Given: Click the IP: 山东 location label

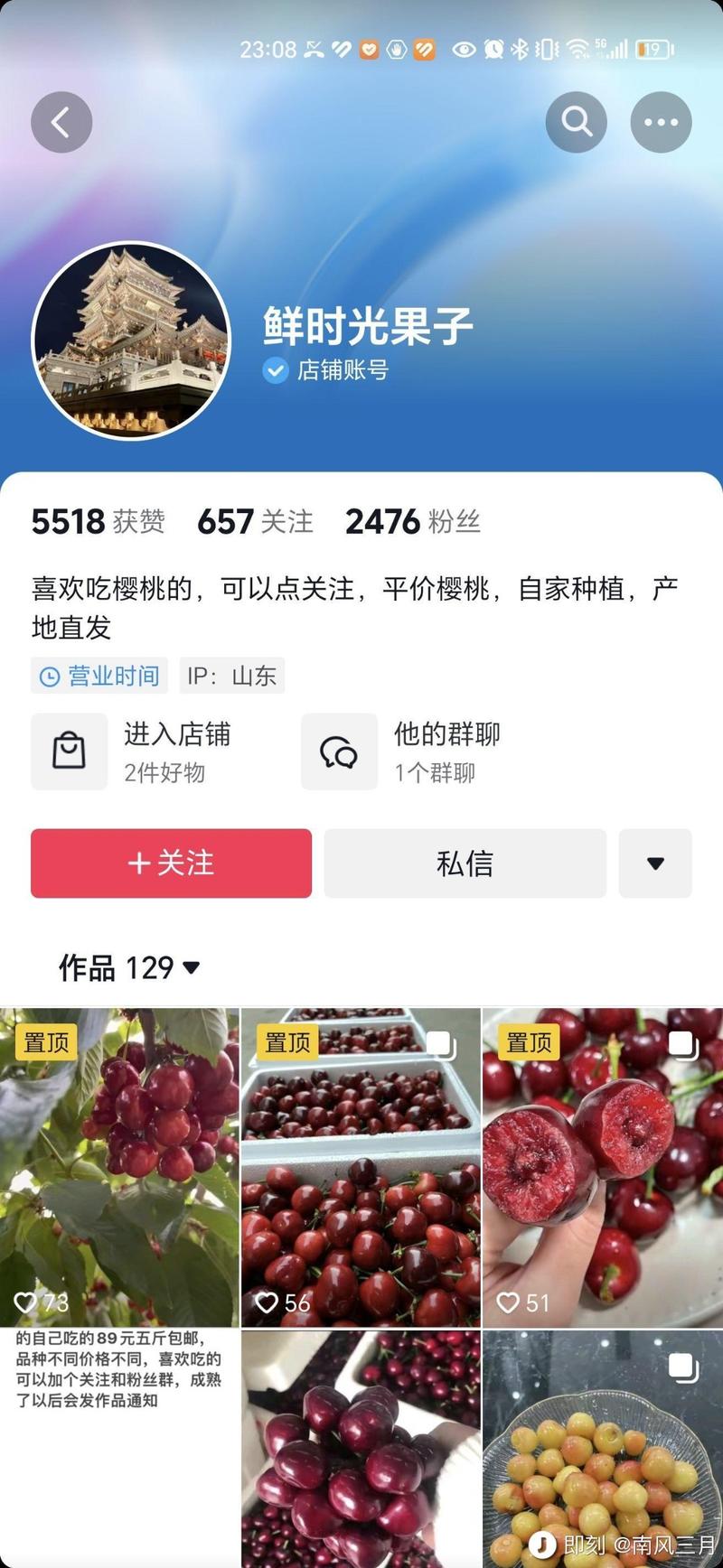Looking at the screenshot, I should (231, 675).
